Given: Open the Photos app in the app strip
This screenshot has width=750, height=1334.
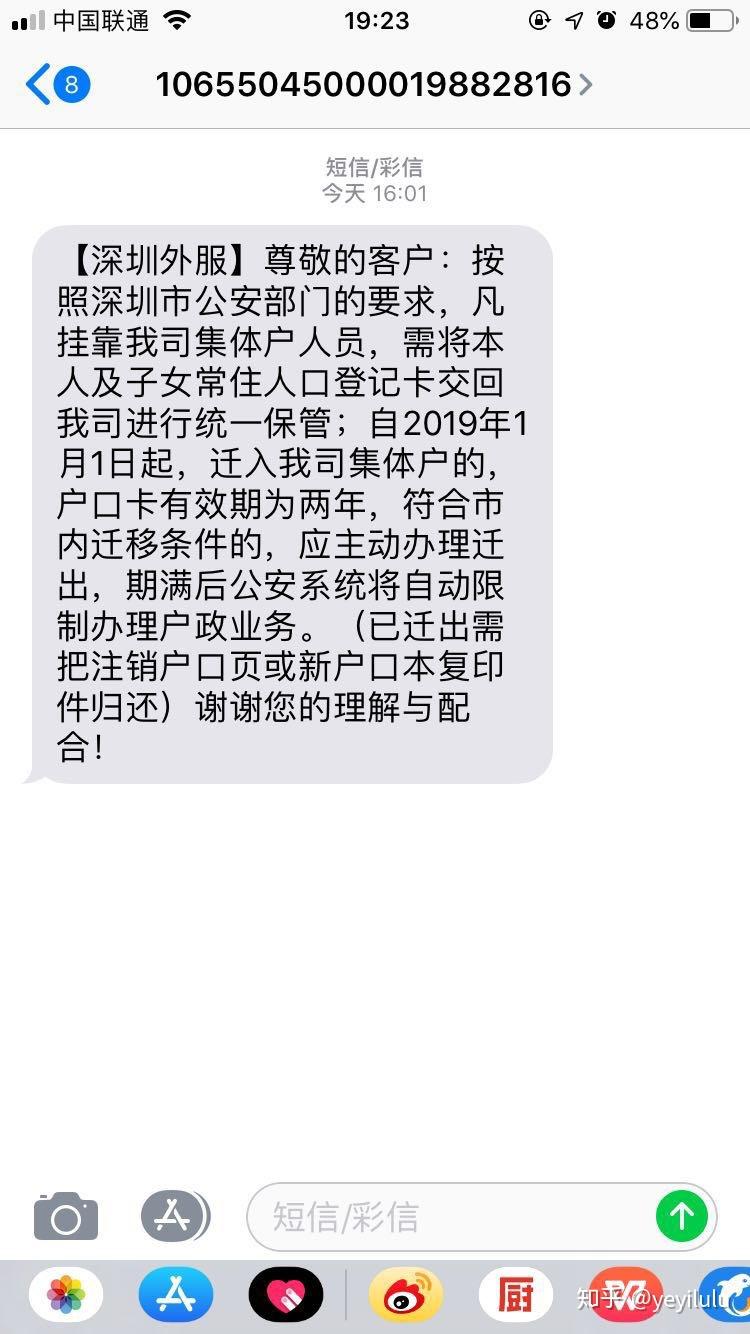Looking at the screenshot, I should pyautogui.click(x=66, y=1296).
